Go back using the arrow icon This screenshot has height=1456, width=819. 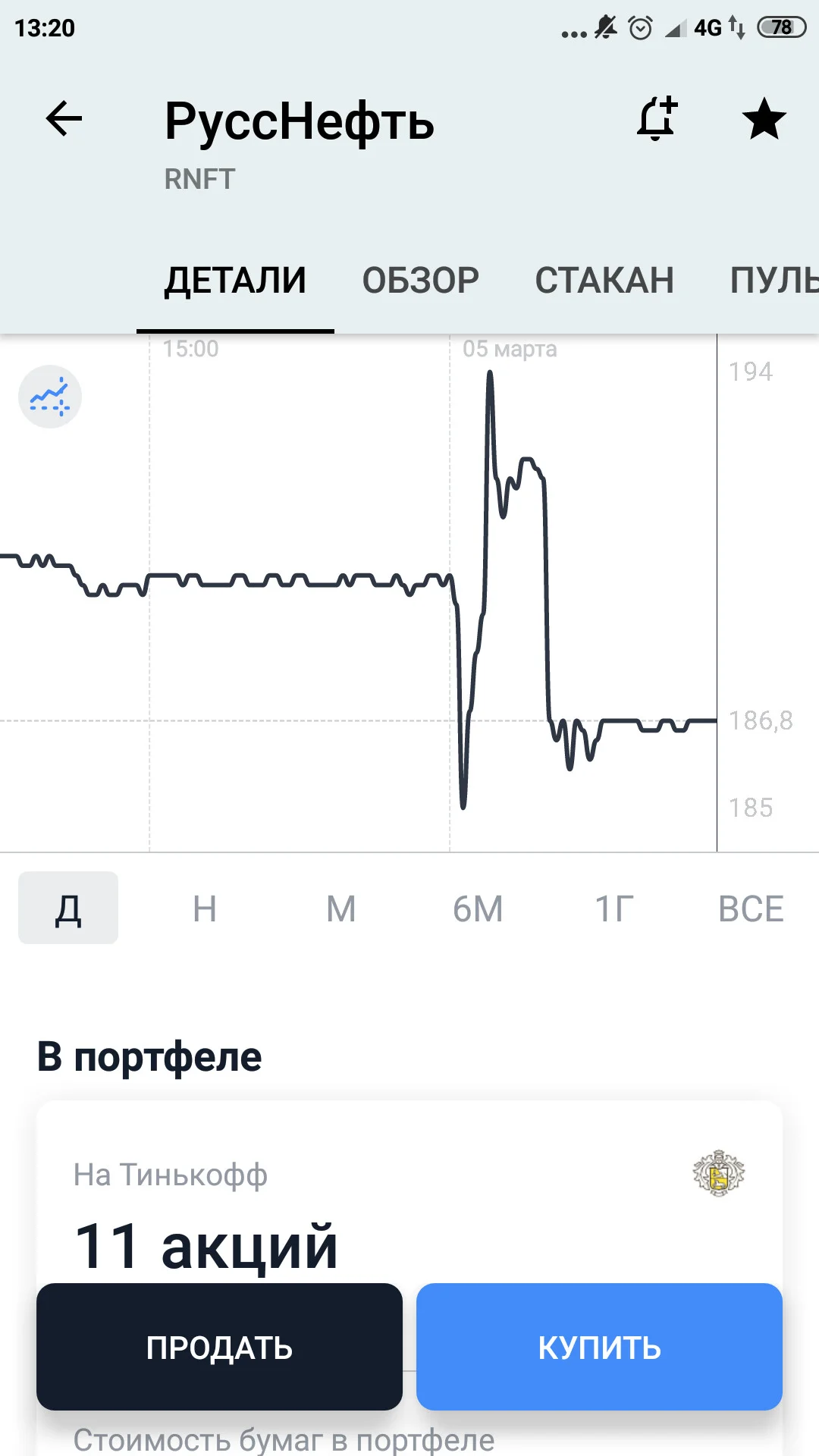point(64,119)
